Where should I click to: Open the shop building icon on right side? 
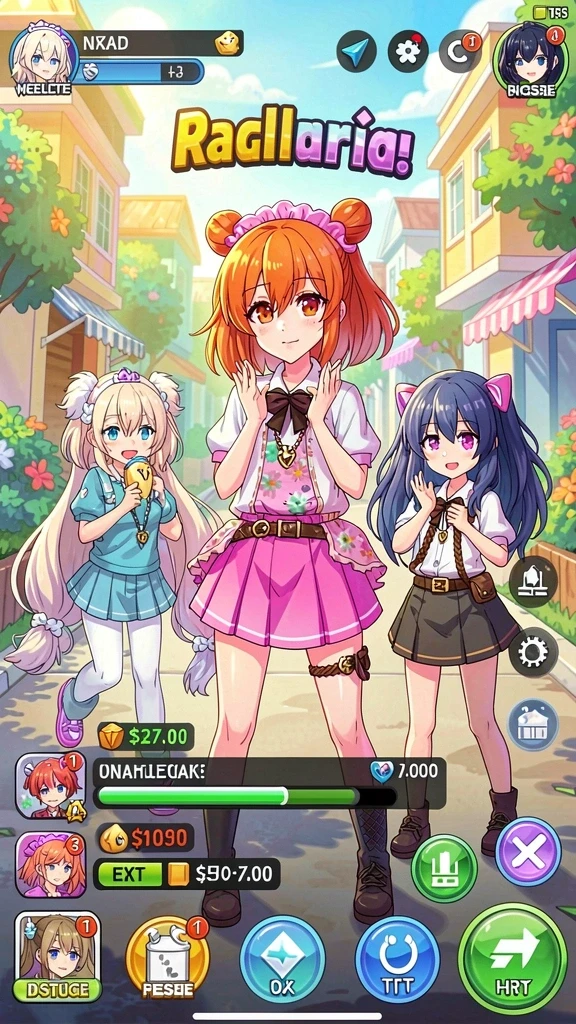click(533, 724)
